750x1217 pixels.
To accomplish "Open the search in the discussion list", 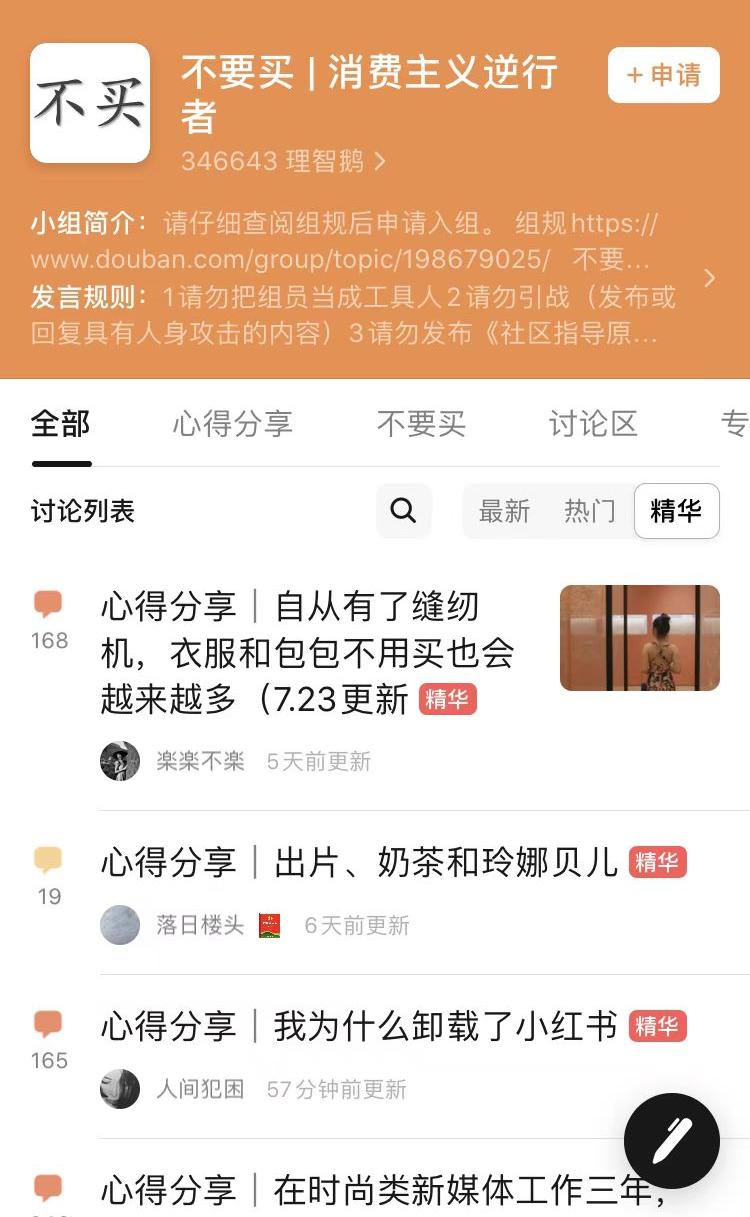I will tap(404, 511).
